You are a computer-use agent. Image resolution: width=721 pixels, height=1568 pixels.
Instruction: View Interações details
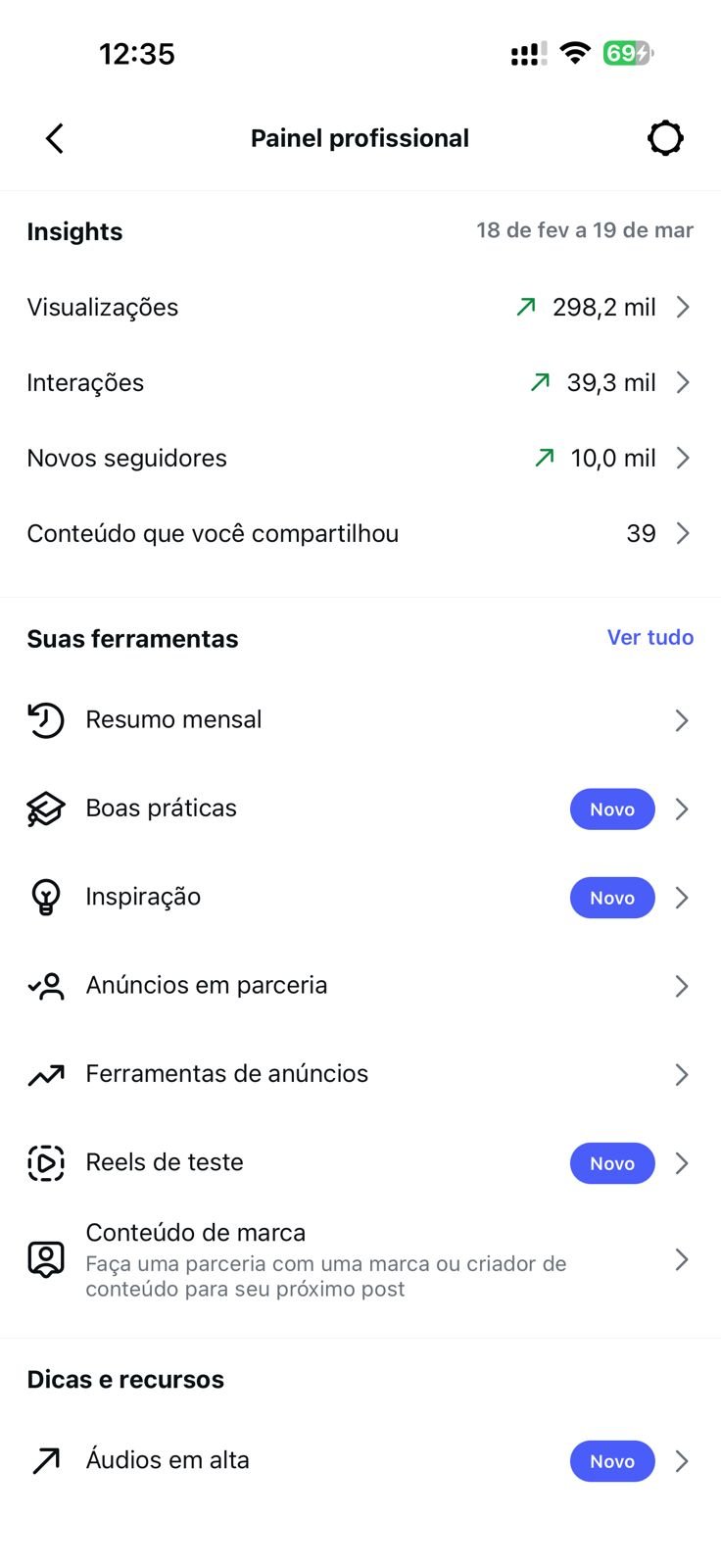coord(360,383)
